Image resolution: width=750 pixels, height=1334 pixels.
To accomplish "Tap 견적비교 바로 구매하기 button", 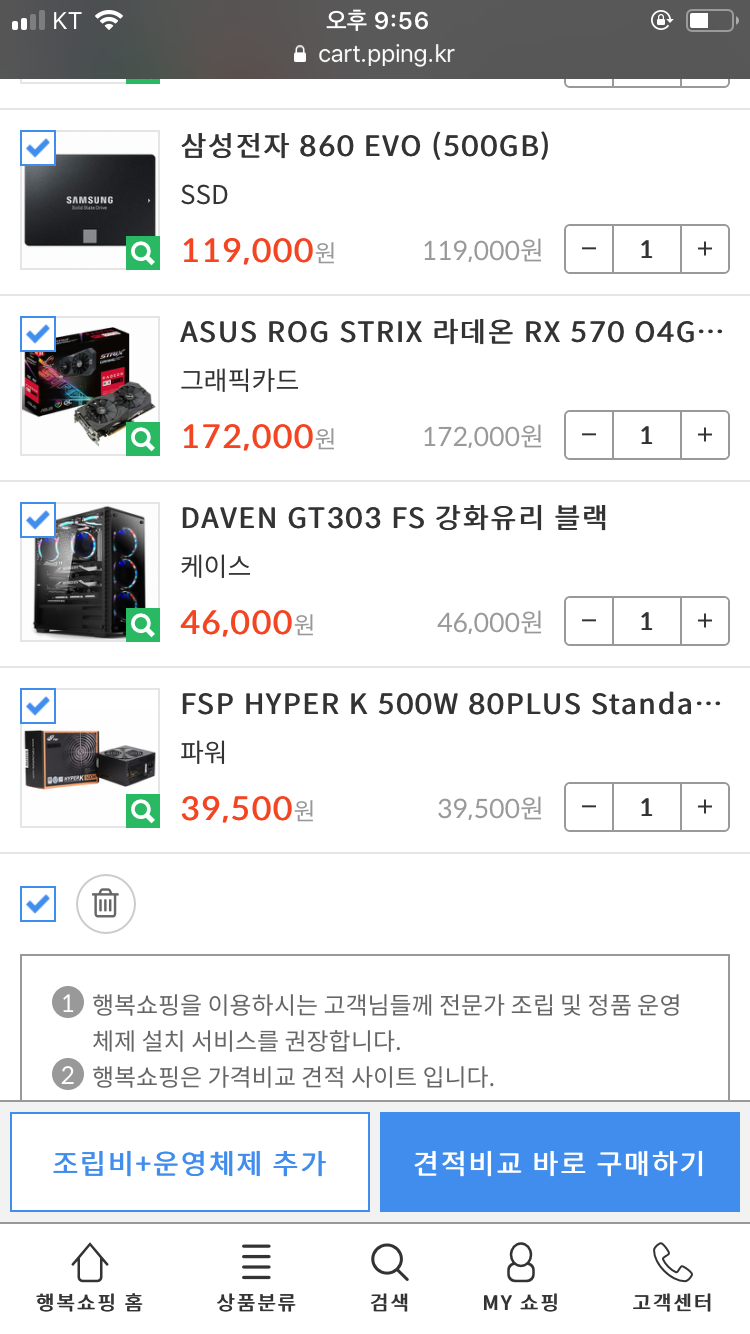I will [559, 1162].
